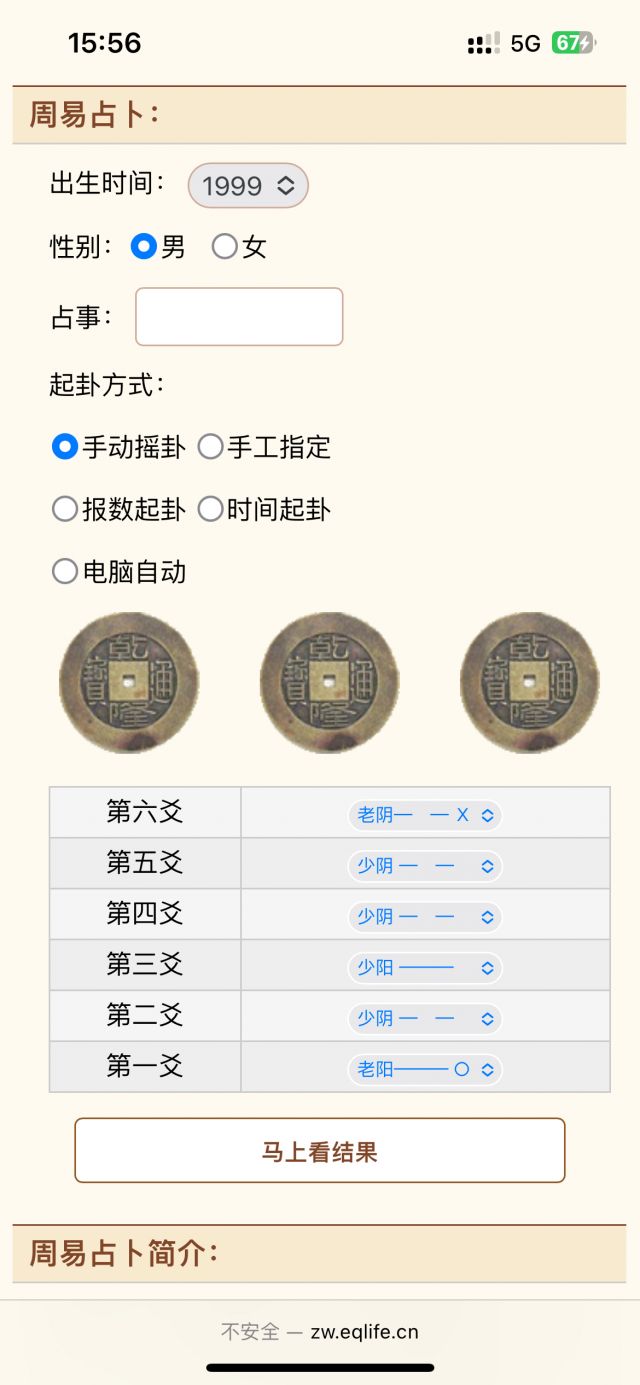Tap 马上看结果 to view result
640x1385 pixels.
click(320, 1151)
